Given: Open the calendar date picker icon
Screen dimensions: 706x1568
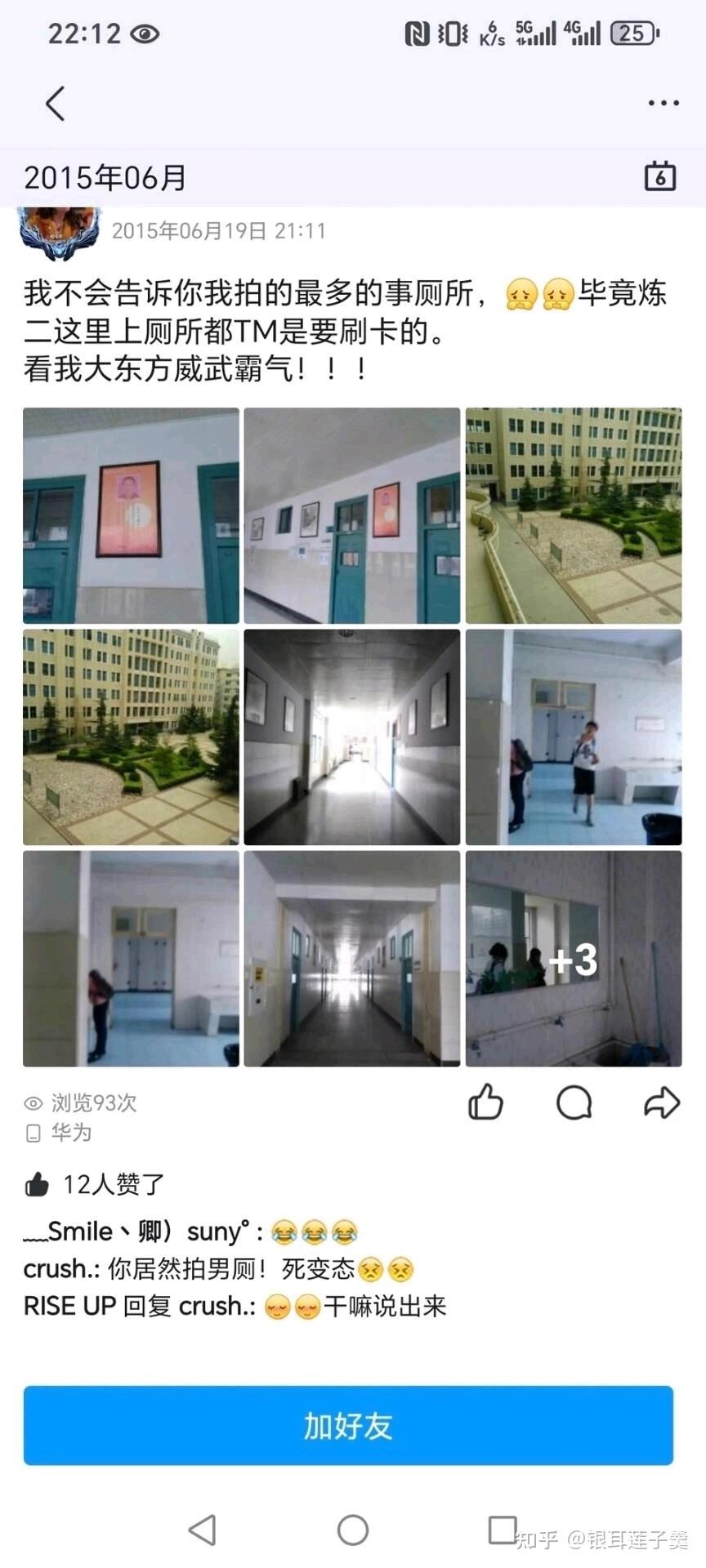Looking at the screenshot, I should [660, 176].
